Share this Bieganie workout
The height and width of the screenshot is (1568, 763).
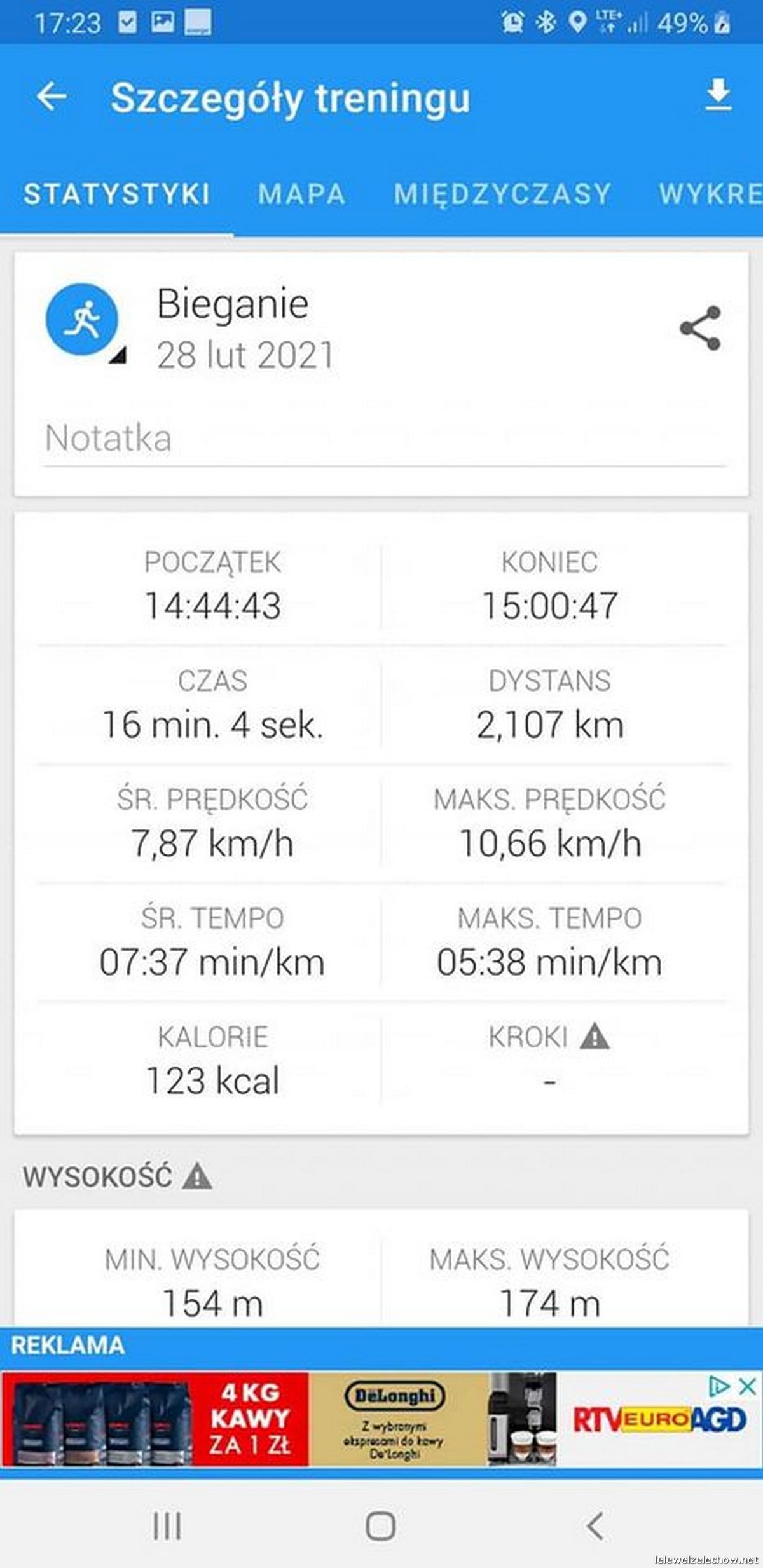[700, 328]
